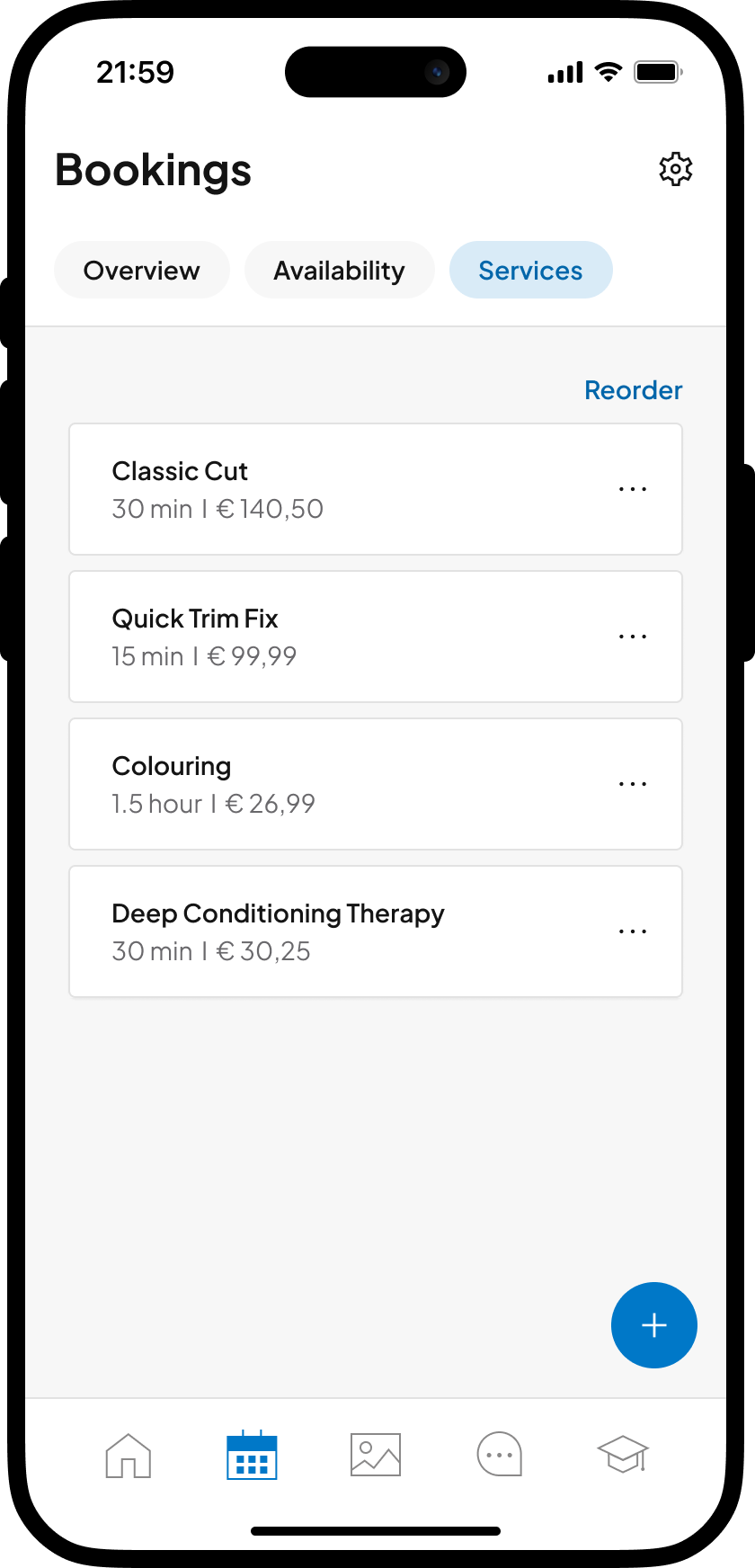Add a new service with the plus button

click(653, 1324)
